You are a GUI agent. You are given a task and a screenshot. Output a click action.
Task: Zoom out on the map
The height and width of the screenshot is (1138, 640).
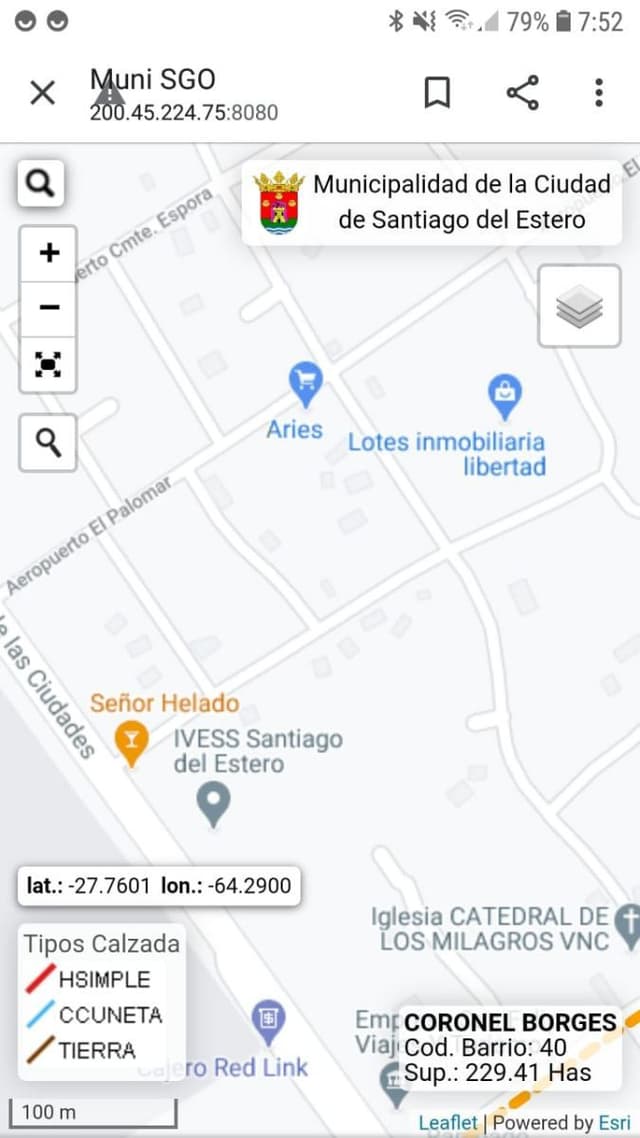48,307
